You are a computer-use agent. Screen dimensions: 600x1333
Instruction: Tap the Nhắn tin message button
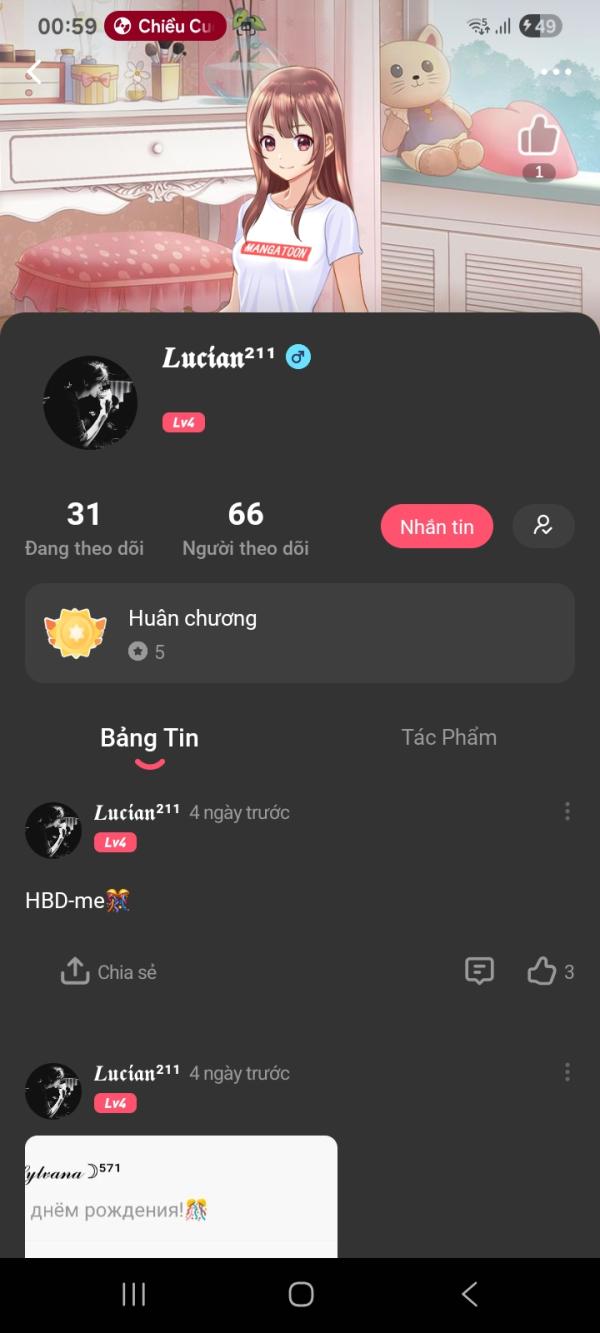pyautogui.click(x=437, y=527)
